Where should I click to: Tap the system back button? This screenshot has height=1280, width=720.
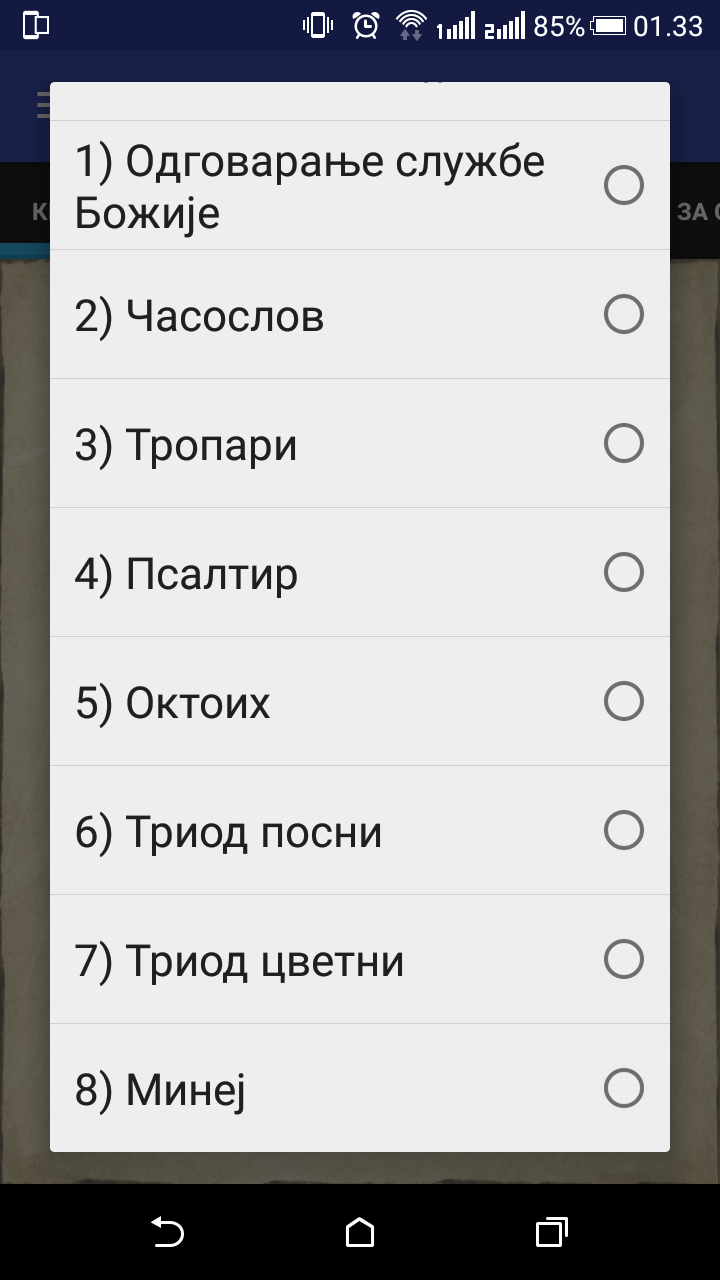coord(167,1232)
